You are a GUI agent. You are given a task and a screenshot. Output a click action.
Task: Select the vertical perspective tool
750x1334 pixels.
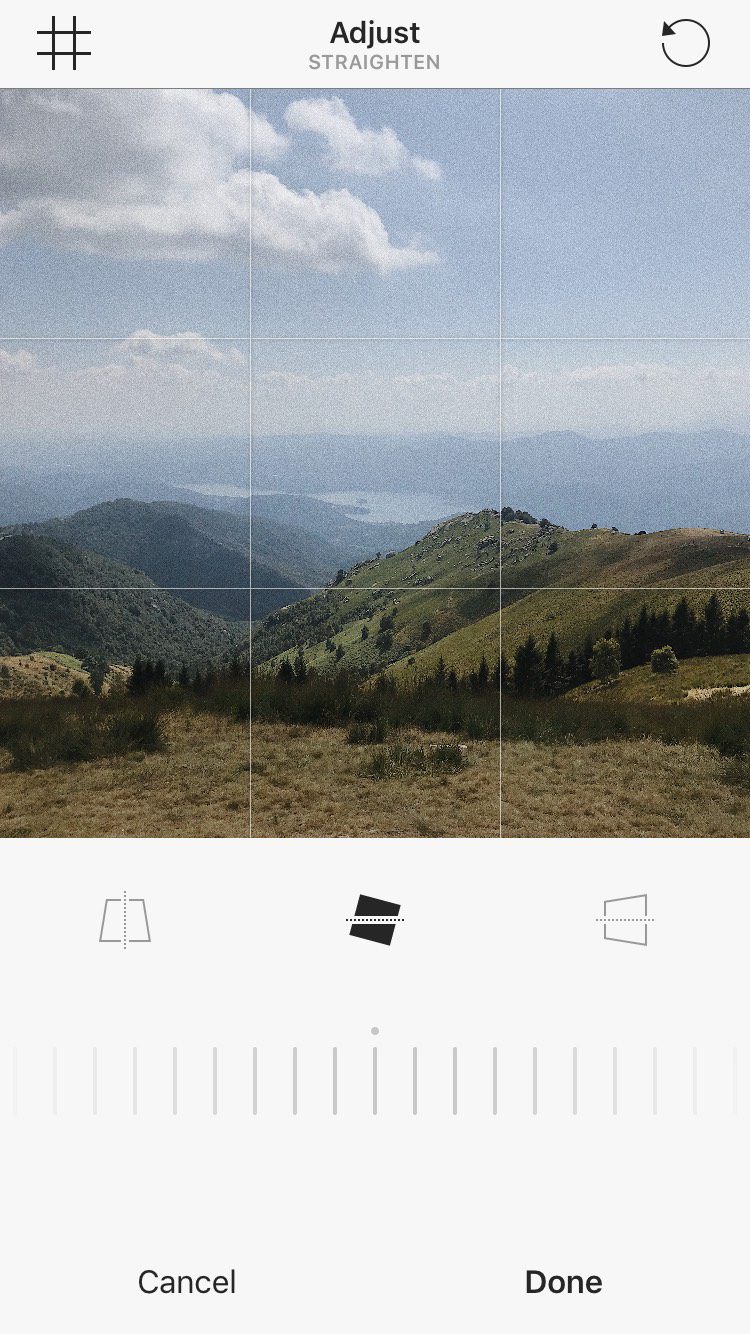point(125,920)
